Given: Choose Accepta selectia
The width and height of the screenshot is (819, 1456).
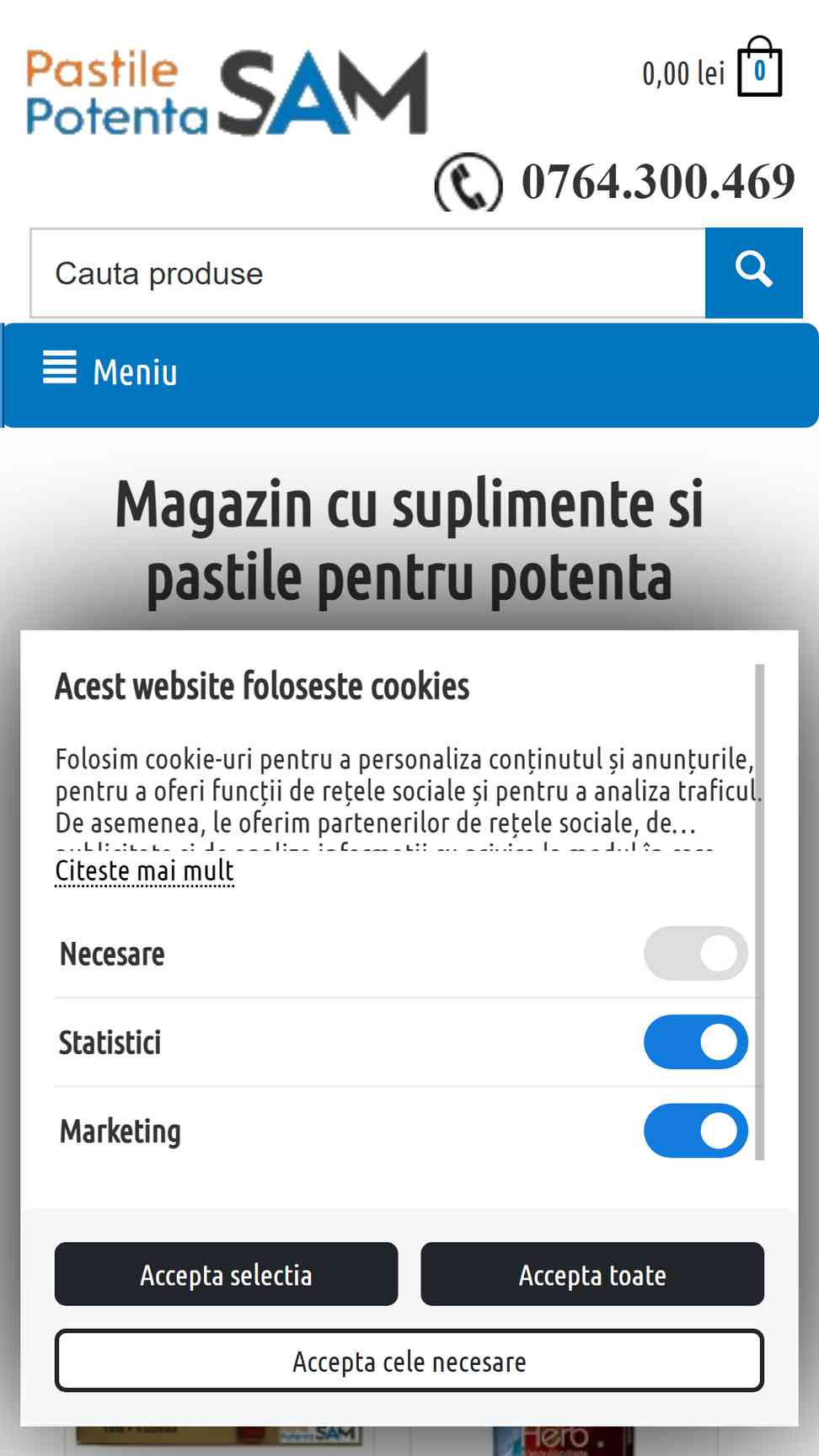Looking at the screenshot, I should point(226,1274).
